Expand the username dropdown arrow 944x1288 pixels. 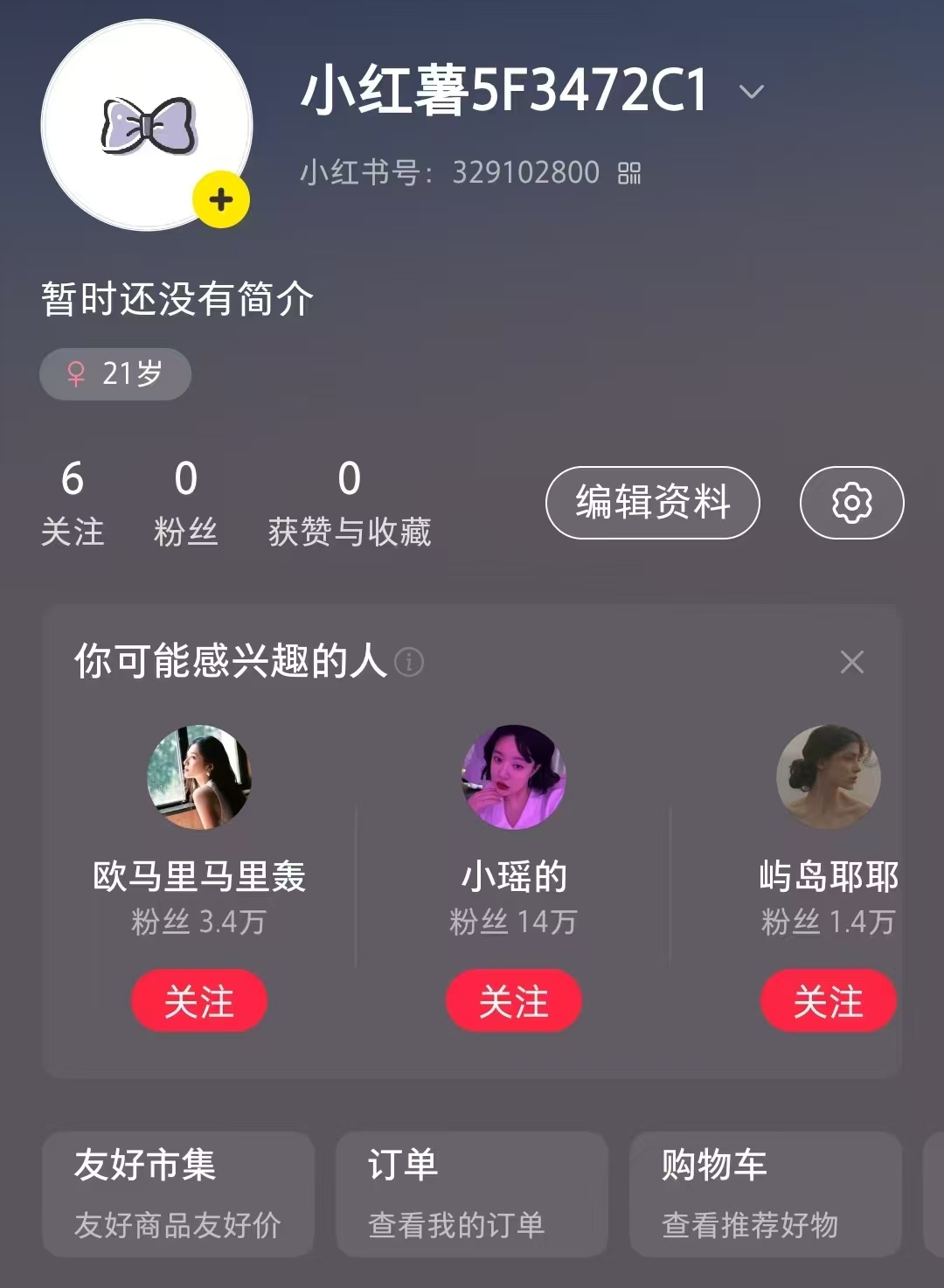tap(751, 91)
